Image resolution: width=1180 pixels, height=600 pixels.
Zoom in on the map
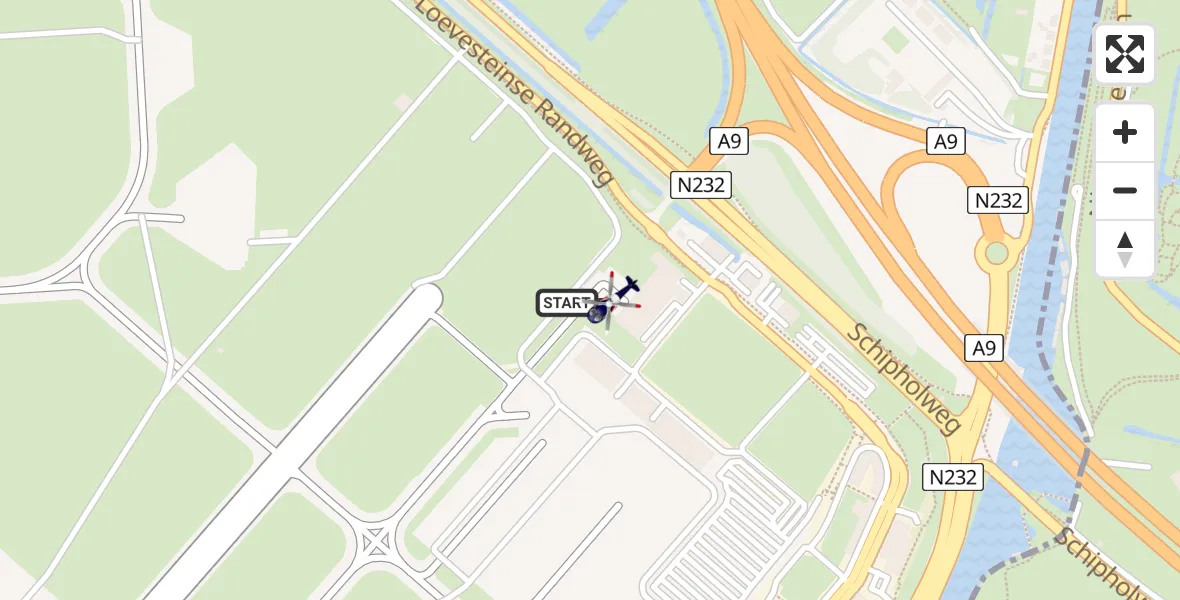tap(1125, 133)
